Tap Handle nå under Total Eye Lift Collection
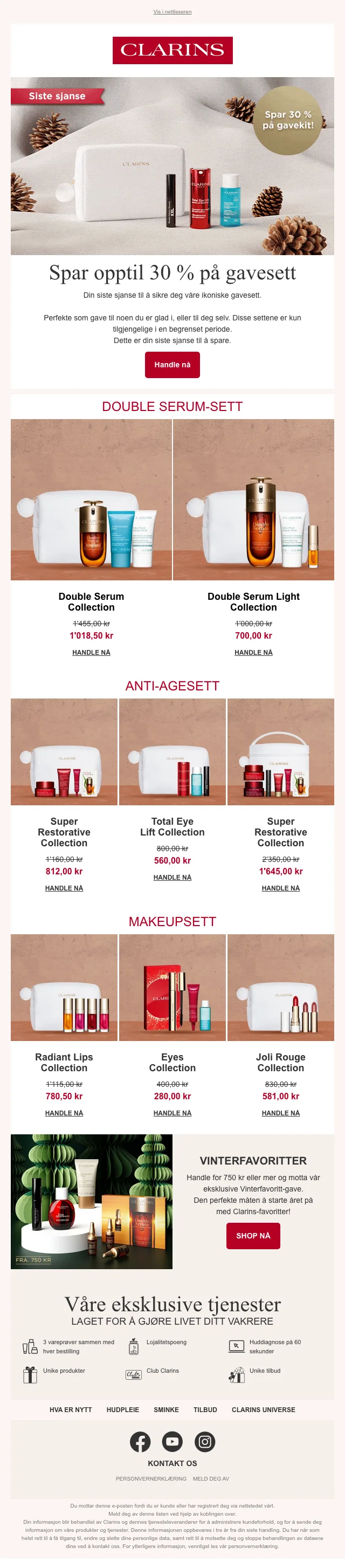Image resolution: width=345 pixels, height=1568 pixels. point(172,878)
